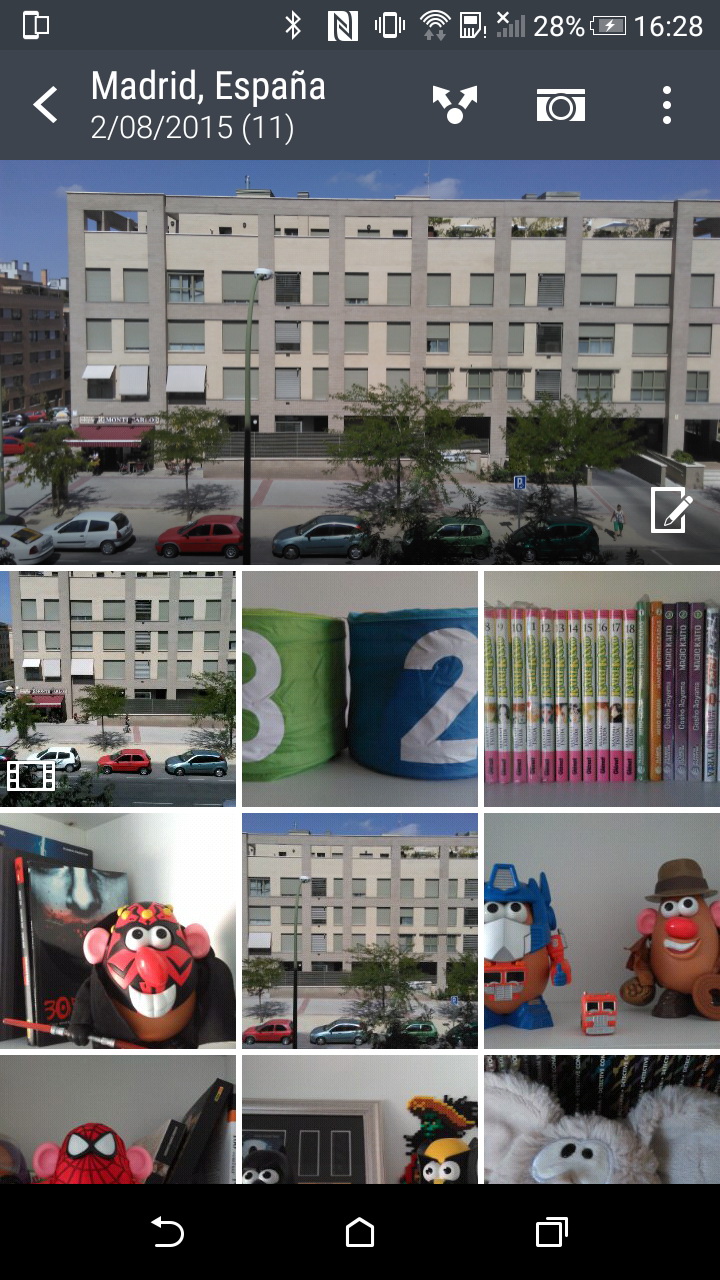Open the Optimus Prime potato head photo
720x1280 pixels.
(602, 930)
